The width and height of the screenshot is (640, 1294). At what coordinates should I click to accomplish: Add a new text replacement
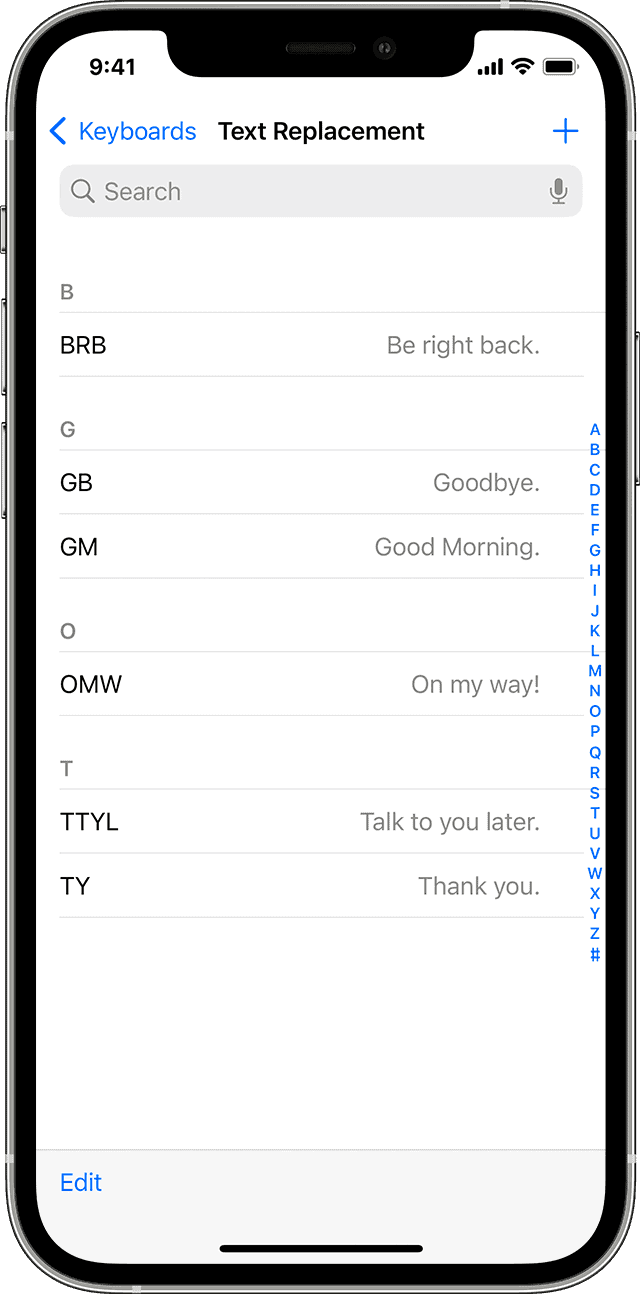click(565, 131)
